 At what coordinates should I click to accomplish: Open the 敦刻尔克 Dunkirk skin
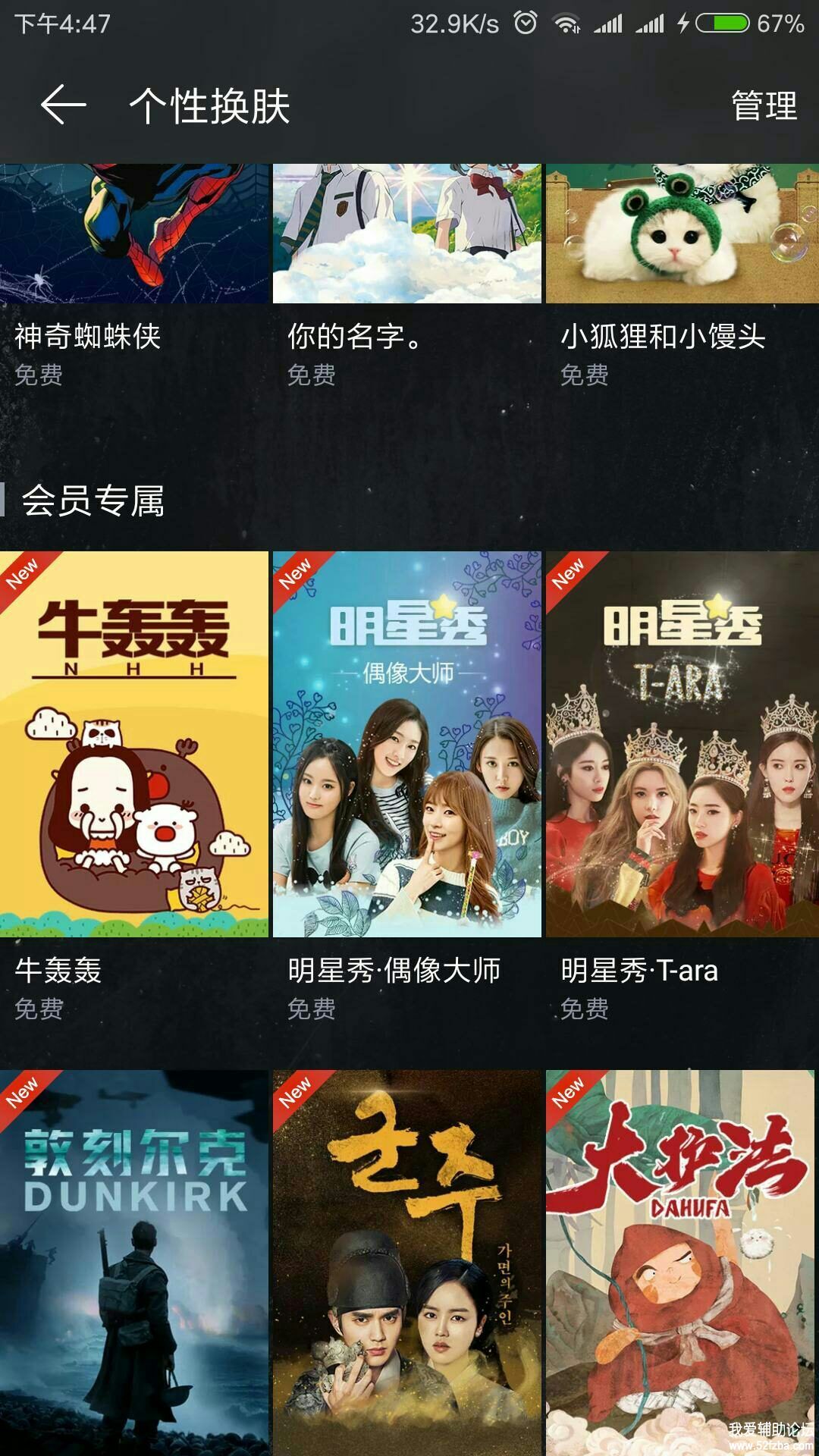134,1262
